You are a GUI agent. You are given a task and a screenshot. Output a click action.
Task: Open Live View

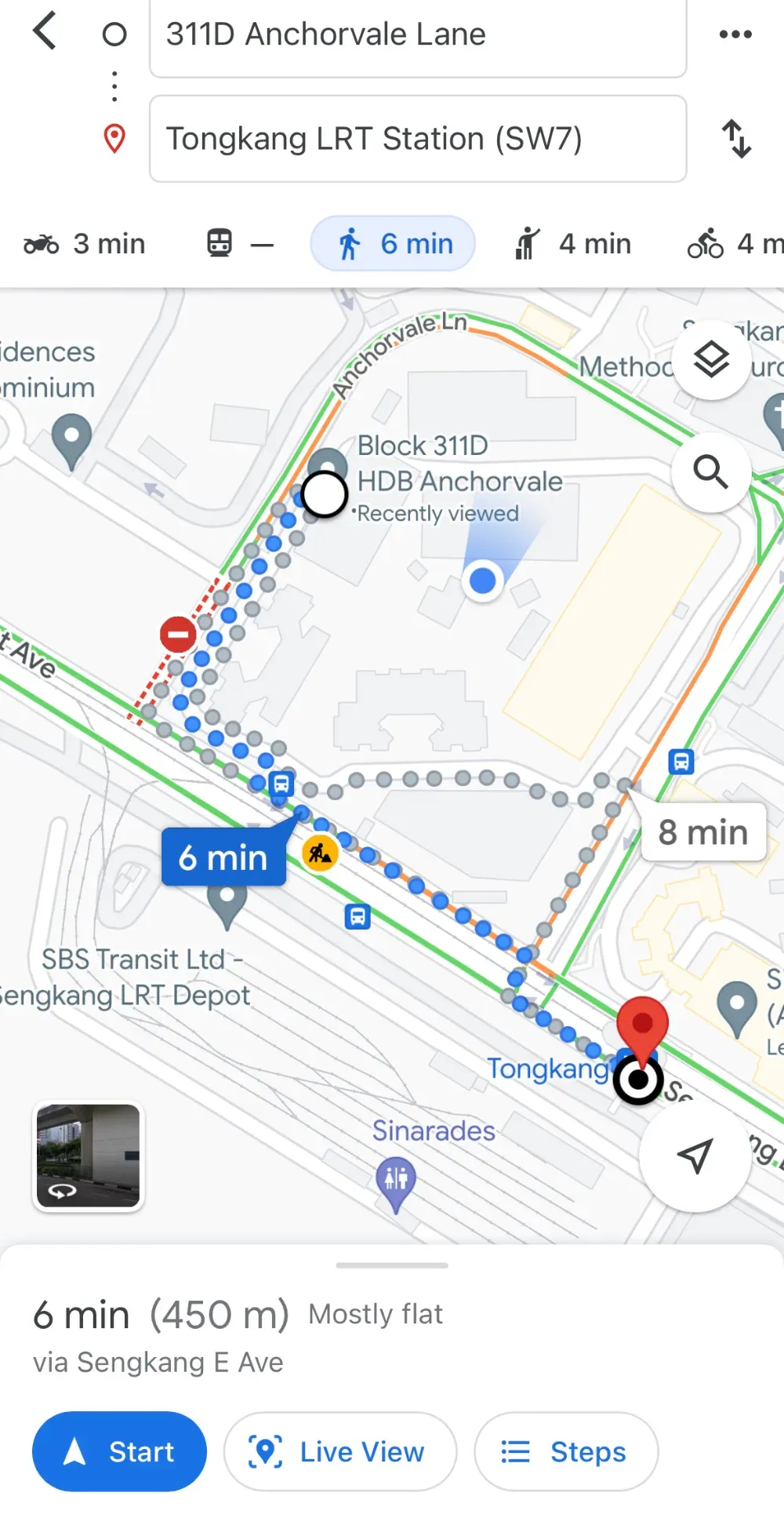pos(339,1451)
